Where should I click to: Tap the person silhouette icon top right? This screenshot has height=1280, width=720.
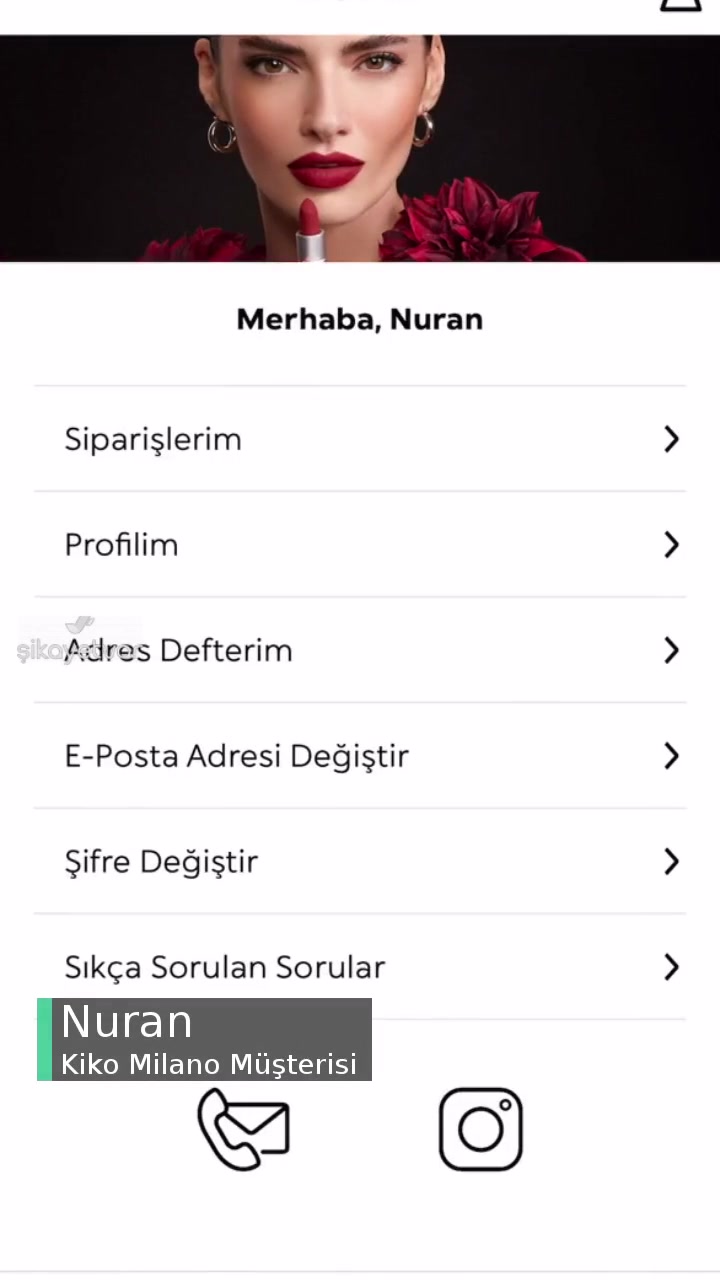[x=680, y=8]
